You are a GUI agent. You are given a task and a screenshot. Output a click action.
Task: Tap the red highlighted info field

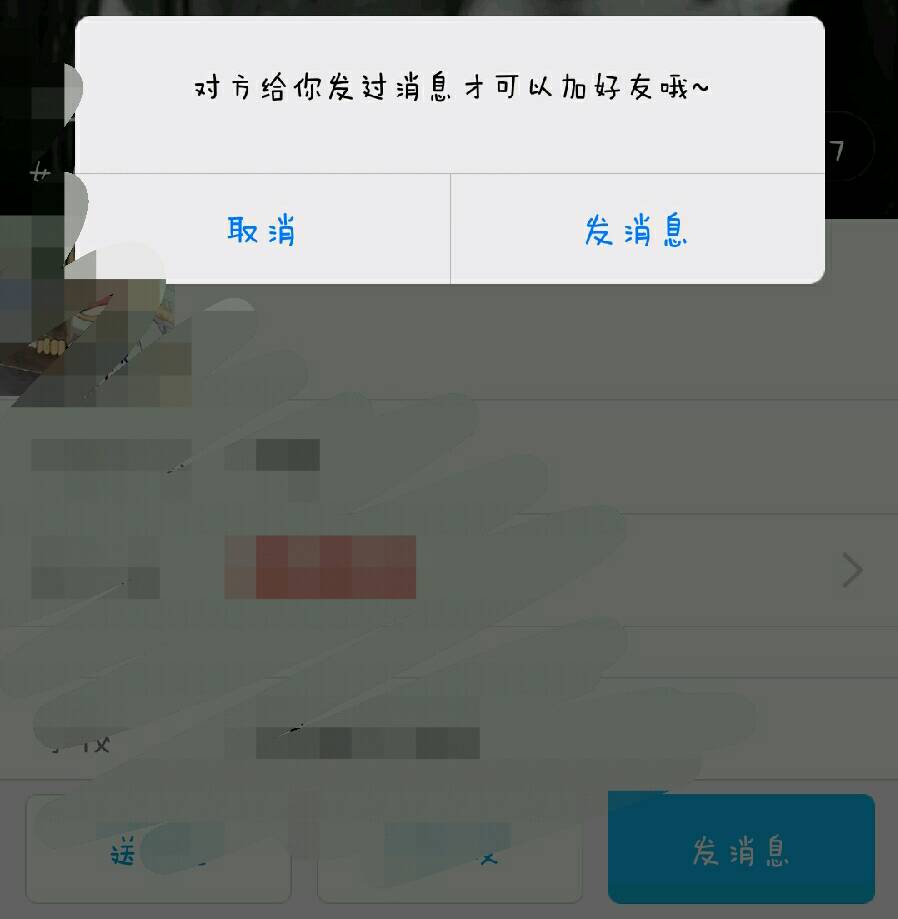point(322,568)
